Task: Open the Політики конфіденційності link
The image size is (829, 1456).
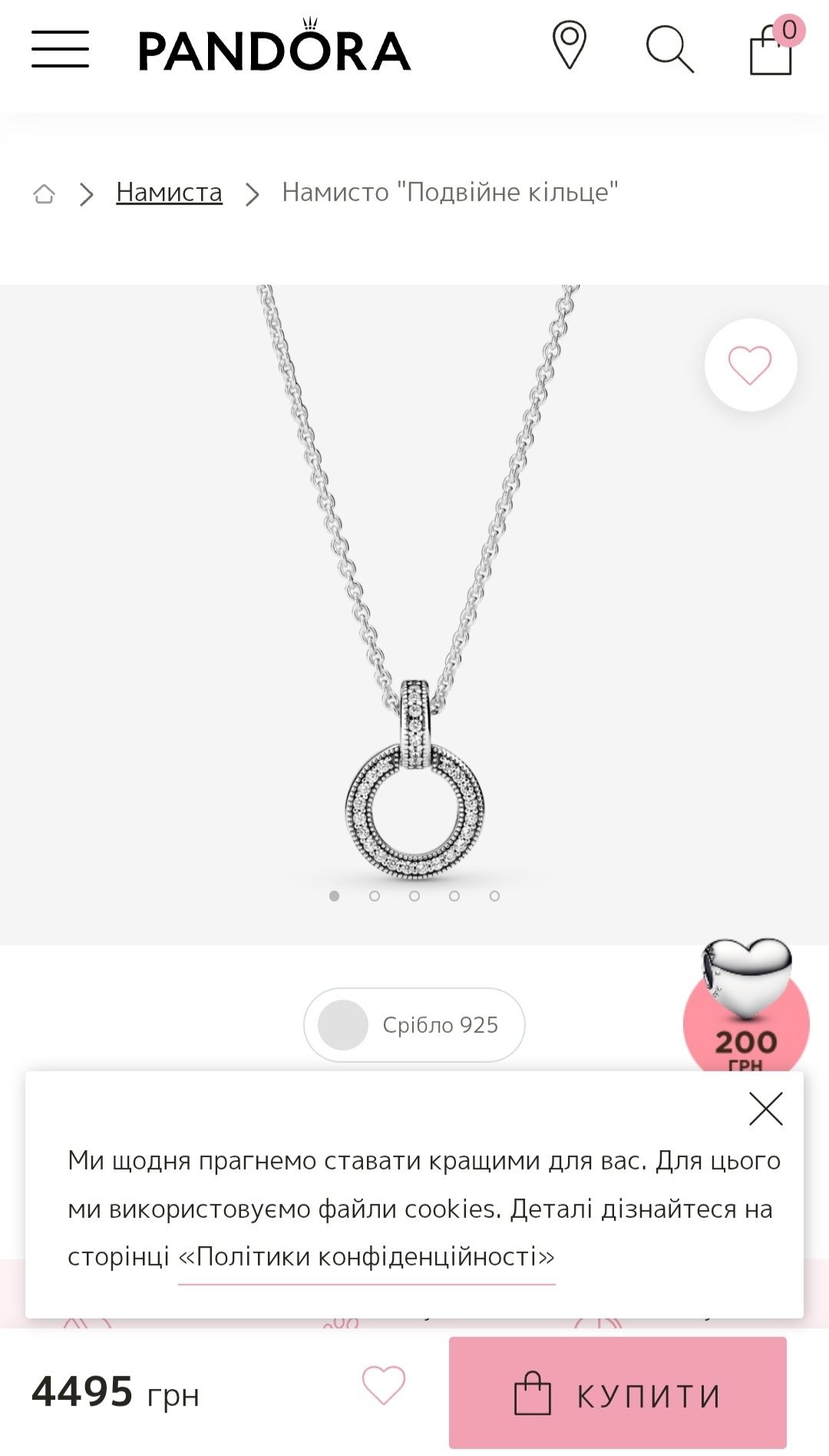Action: pos(366,1256)
